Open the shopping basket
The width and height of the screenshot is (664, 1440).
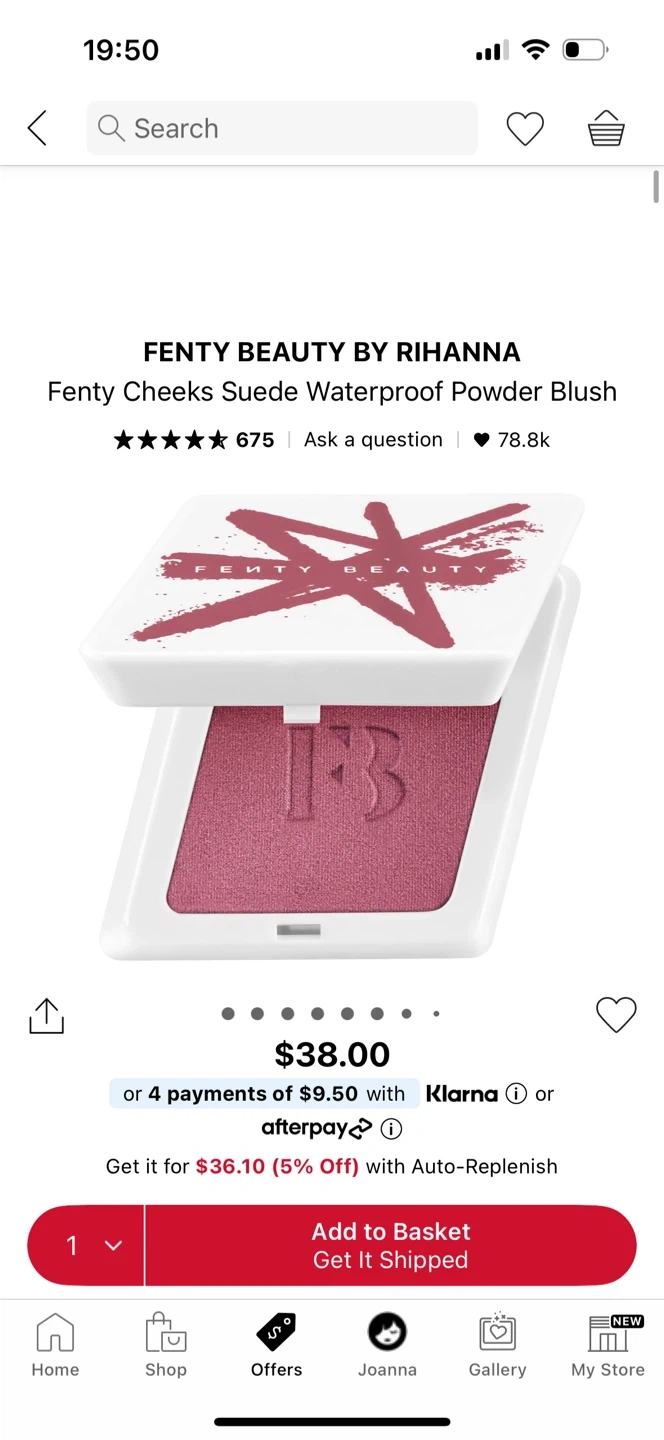click(x=606, y=128)
